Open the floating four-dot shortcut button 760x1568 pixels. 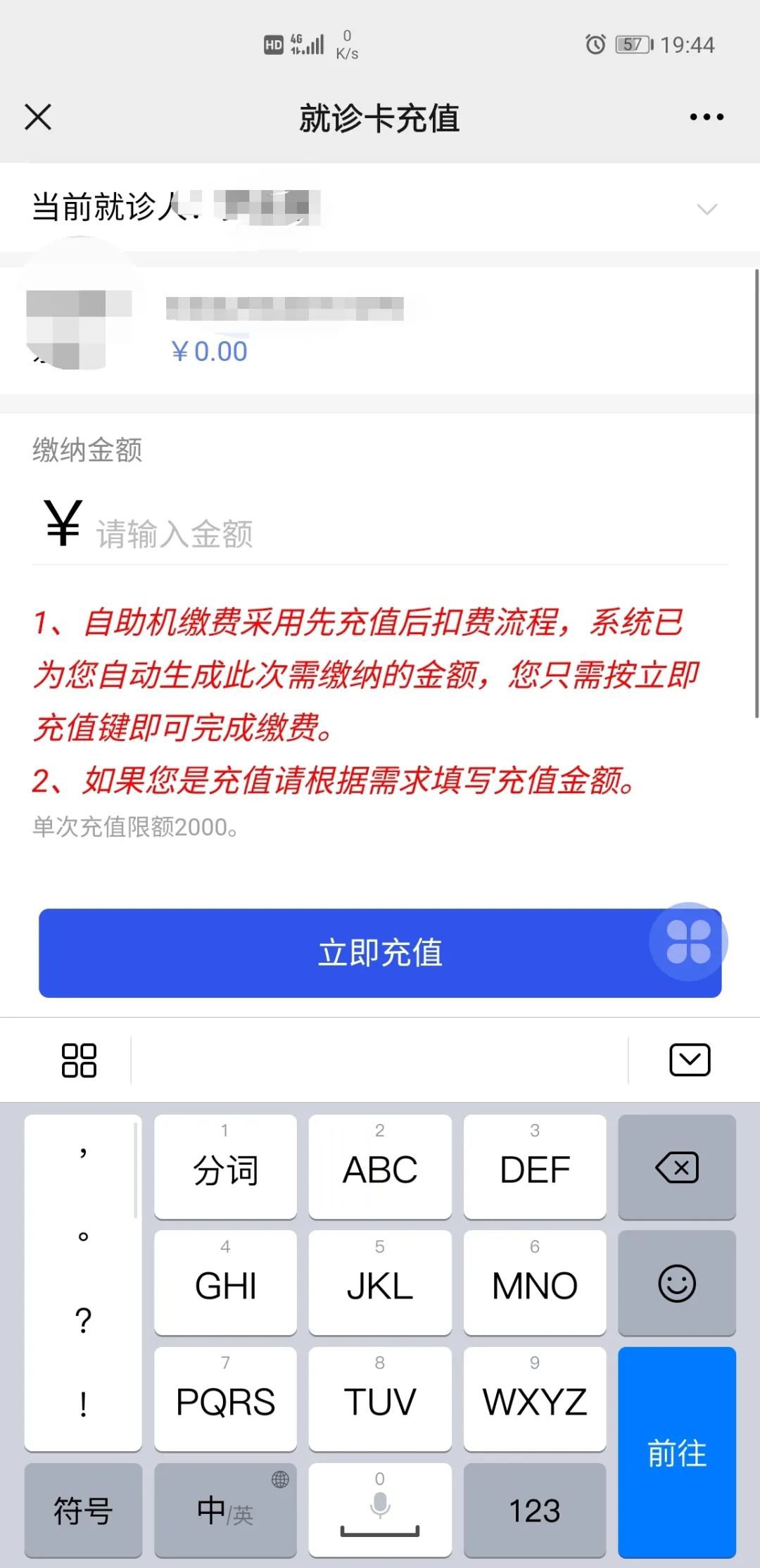coord(688,942)
